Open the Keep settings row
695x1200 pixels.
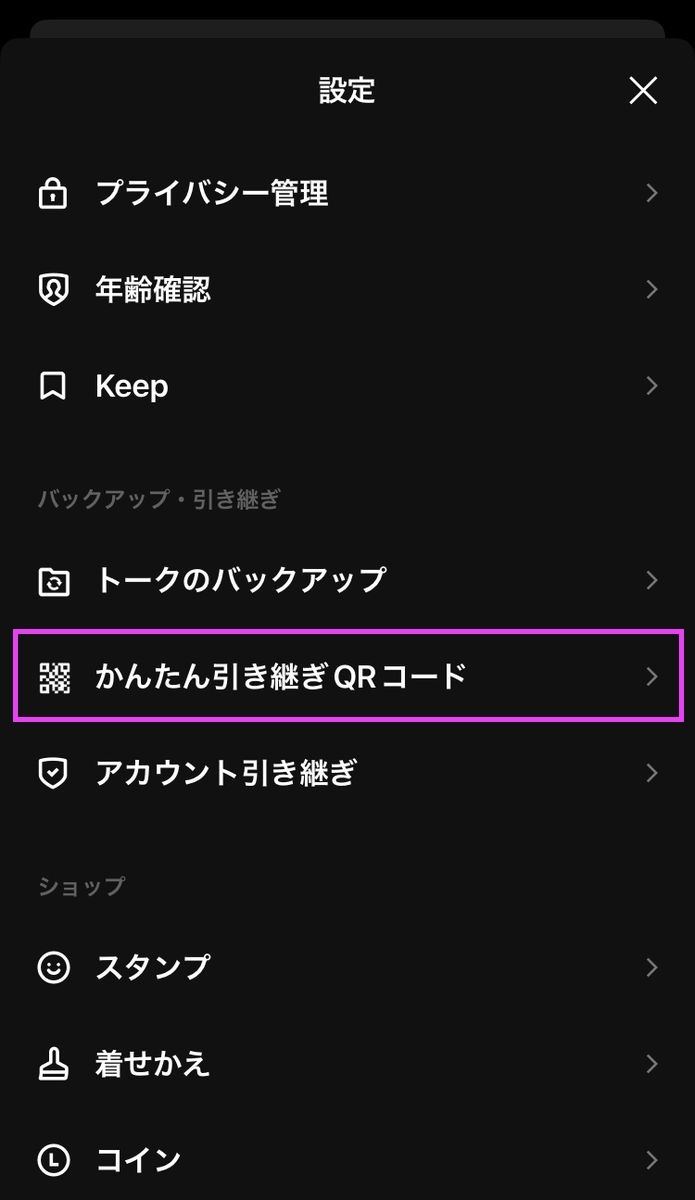347,386
